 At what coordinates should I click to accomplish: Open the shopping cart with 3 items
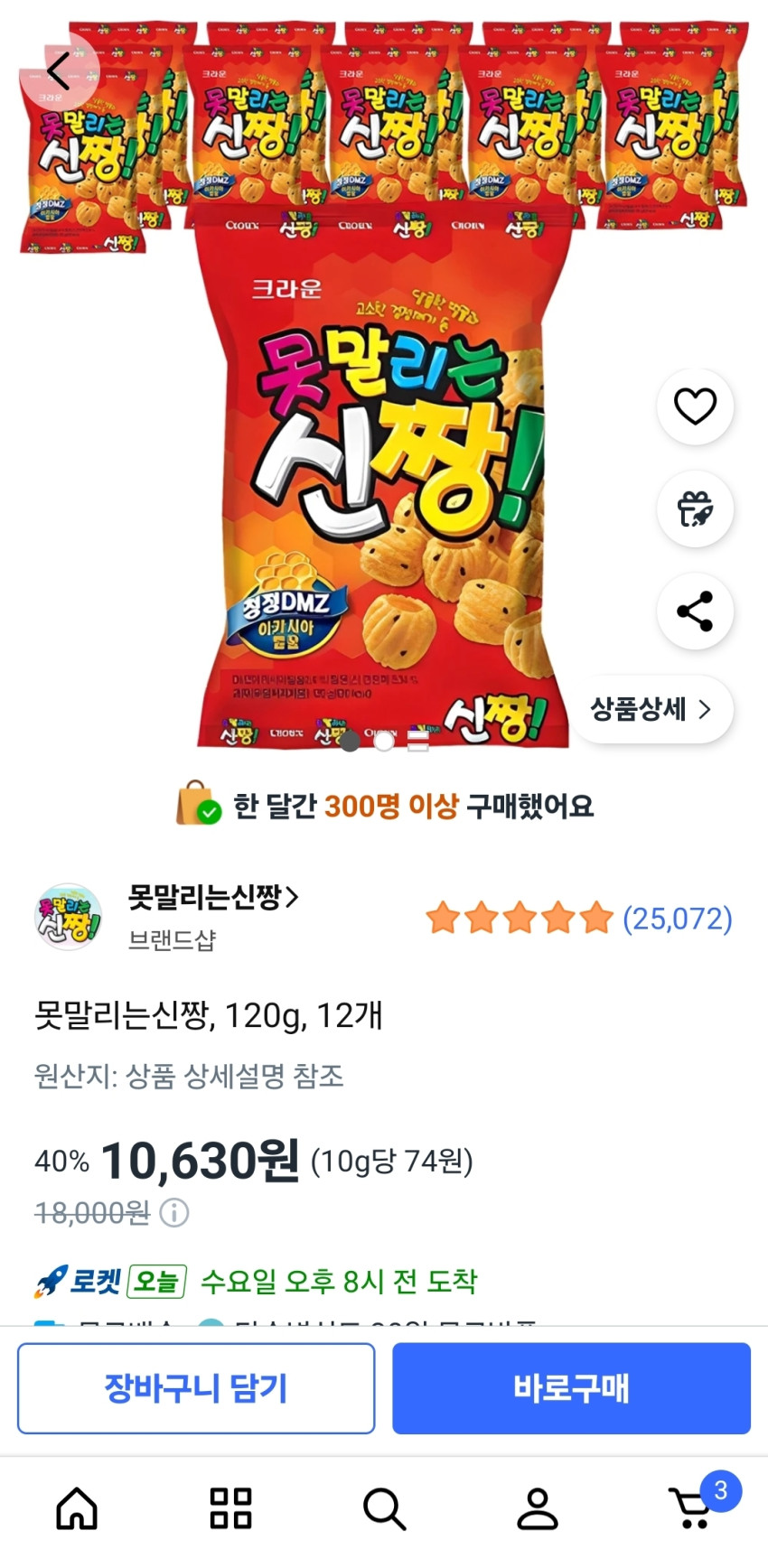[694, 1508]
